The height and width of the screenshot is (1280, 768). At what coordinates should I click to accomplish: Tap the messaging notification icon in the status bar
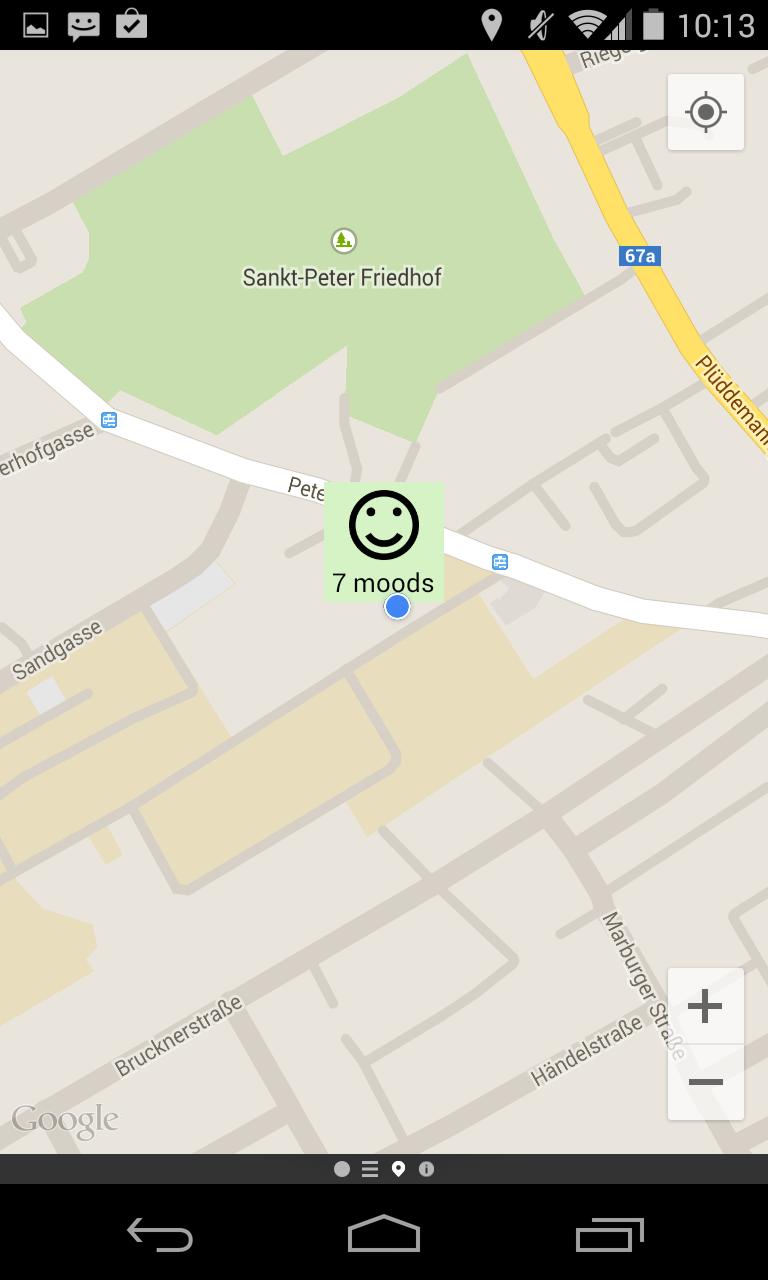[83, 24]
